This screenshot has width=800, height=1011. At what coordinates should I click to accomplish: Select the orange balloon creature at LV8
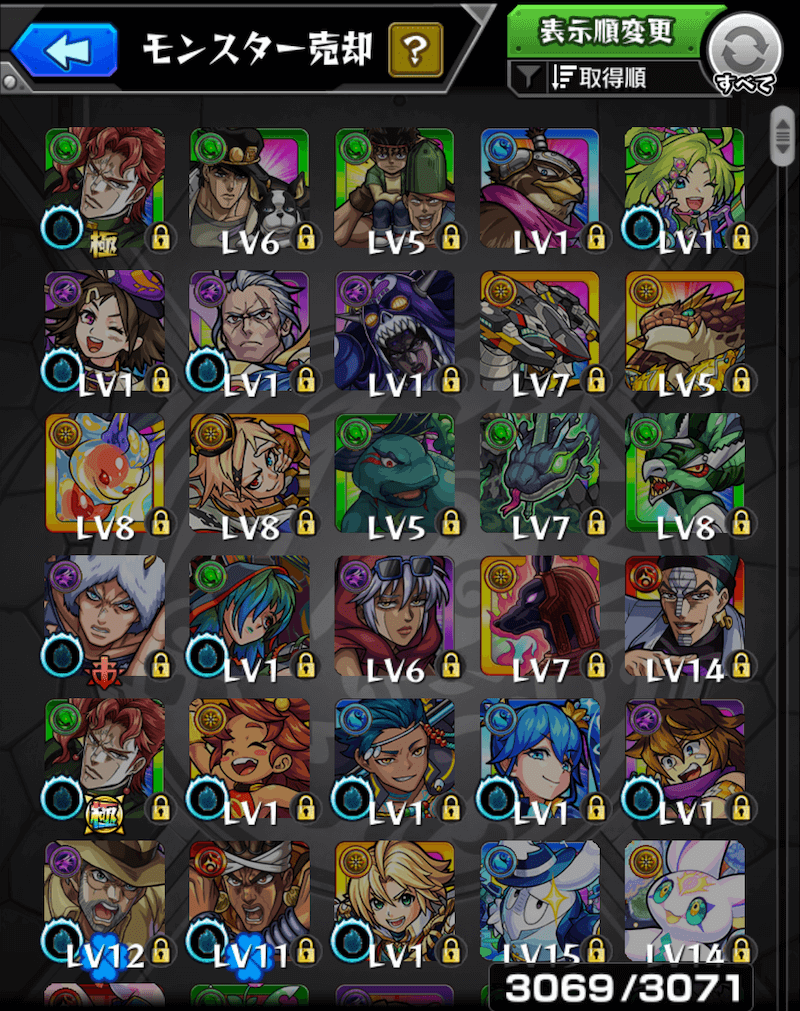(105, 474)
